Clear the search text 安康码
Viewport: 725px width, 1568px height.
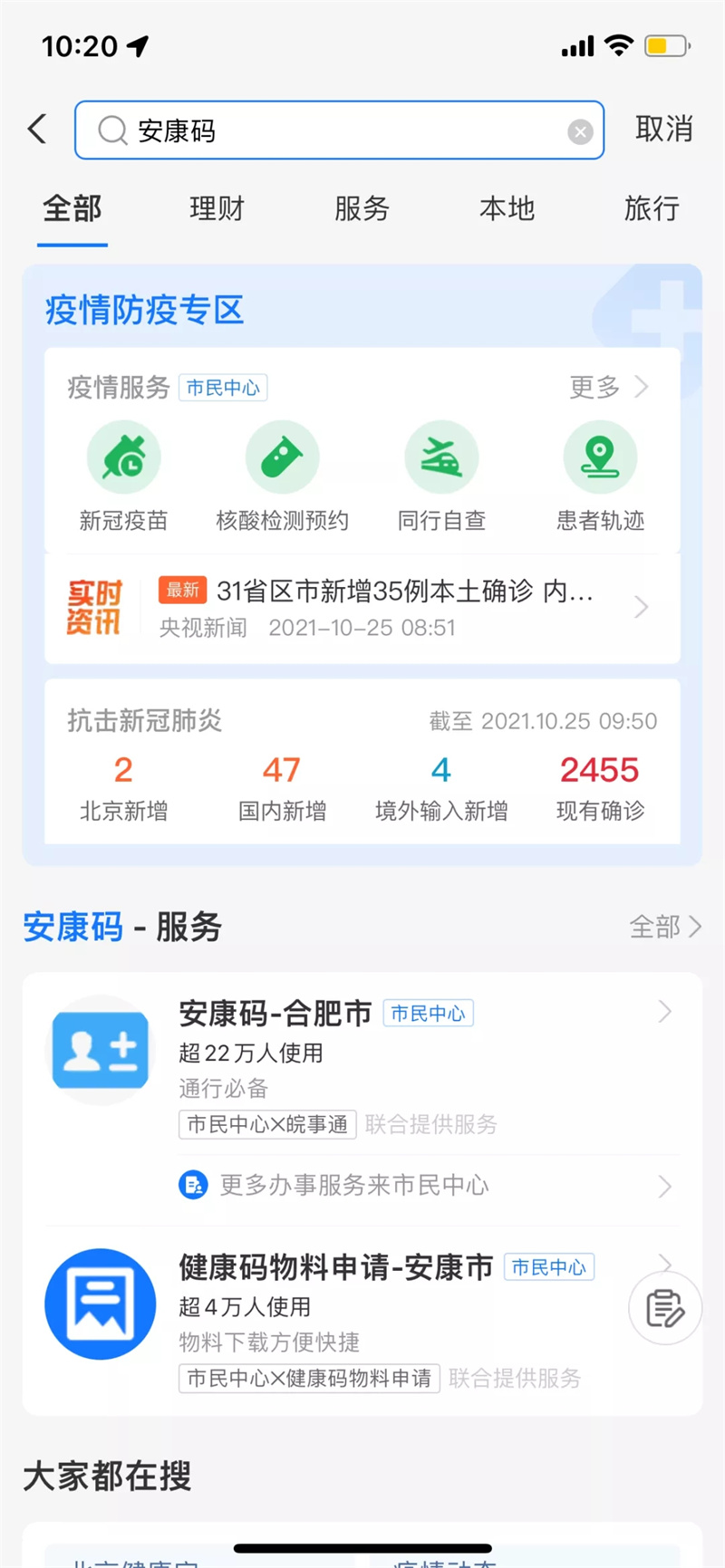click(580, 132)
